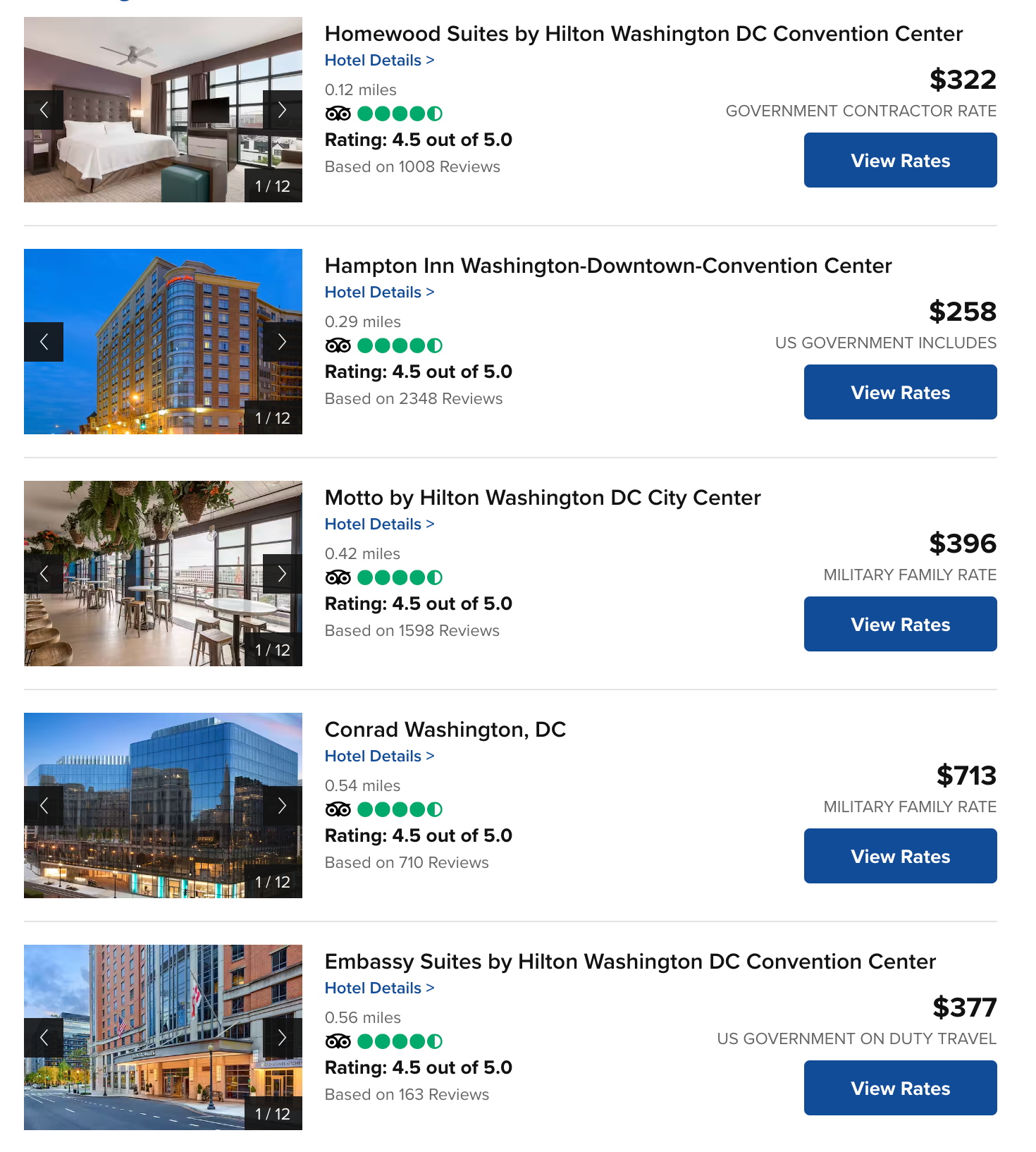Go to previous photo of Homewood Suites
Viewport: 1036px width, 1152px height.
click(x=44, y=110)
